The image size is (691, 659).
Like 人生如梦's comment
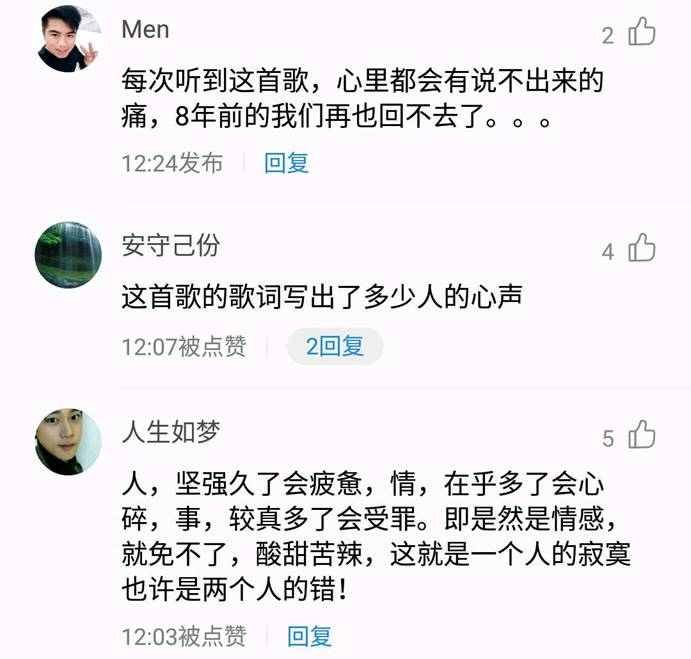pyautogui.click(x=641, y=435)
